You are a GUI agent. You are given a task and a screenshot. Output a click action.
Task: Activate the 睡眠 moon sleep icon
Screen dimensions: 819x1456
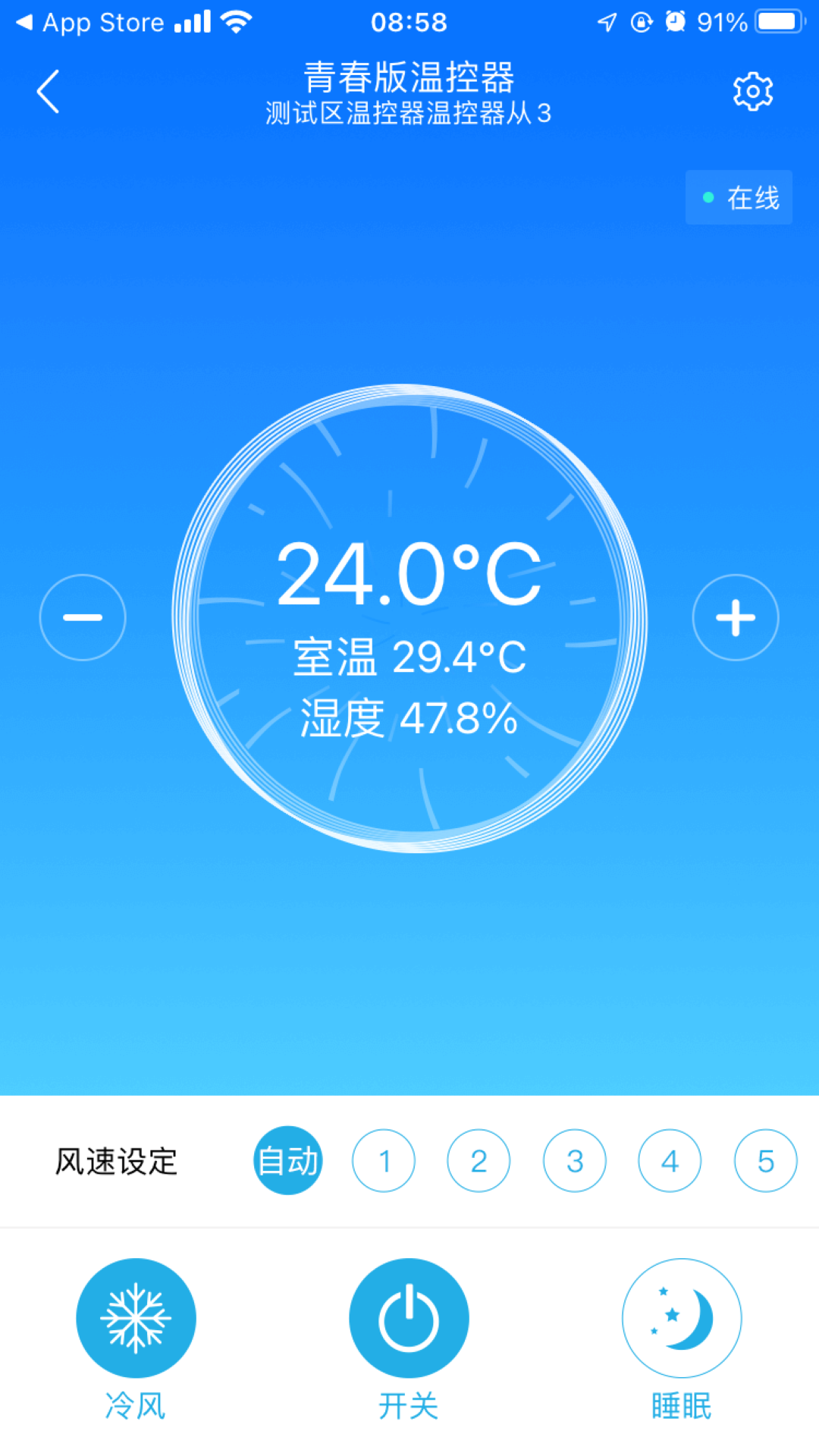coord(681,1317)
